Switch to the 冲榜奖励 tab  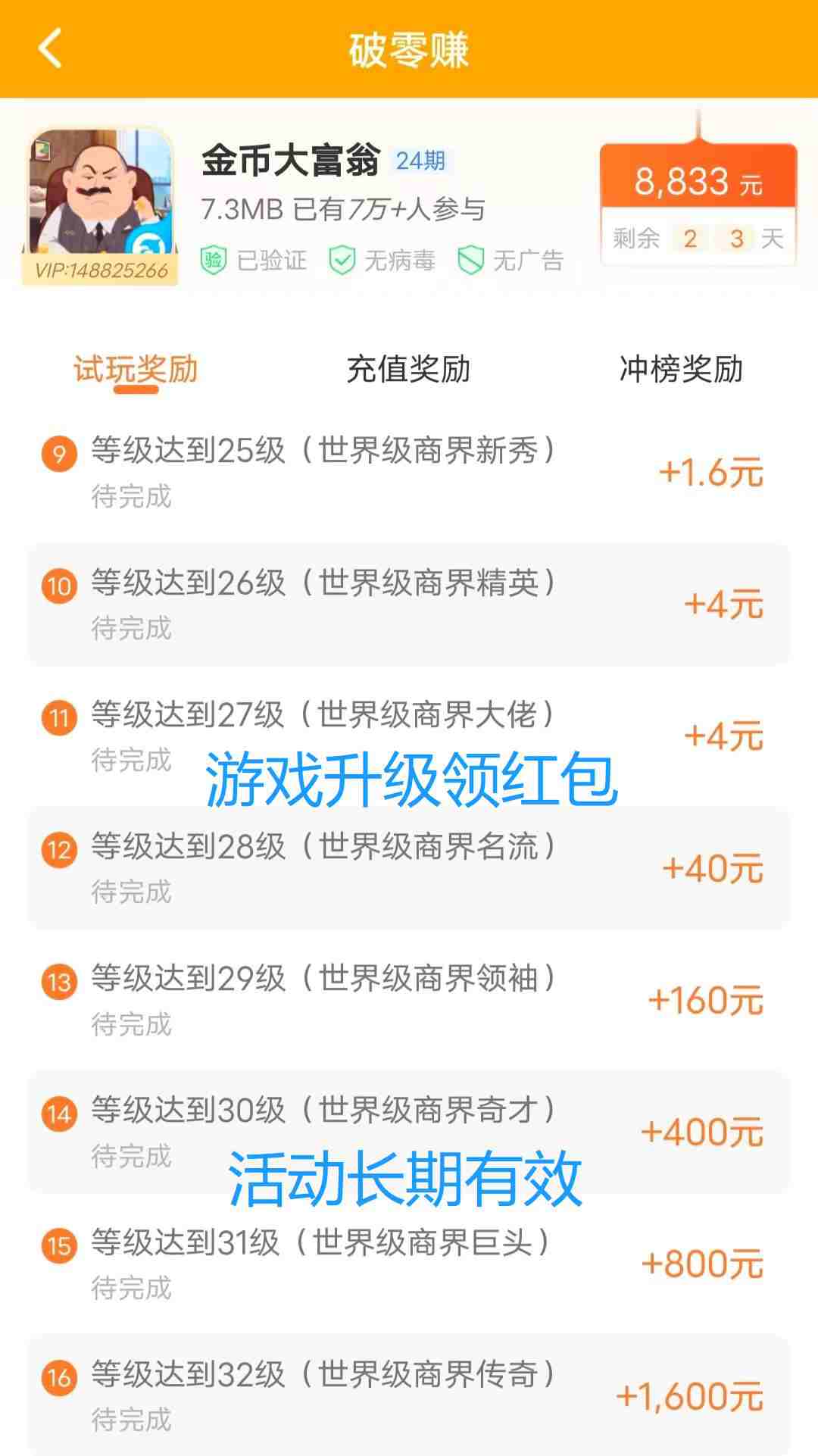click(x=680, y=370)
